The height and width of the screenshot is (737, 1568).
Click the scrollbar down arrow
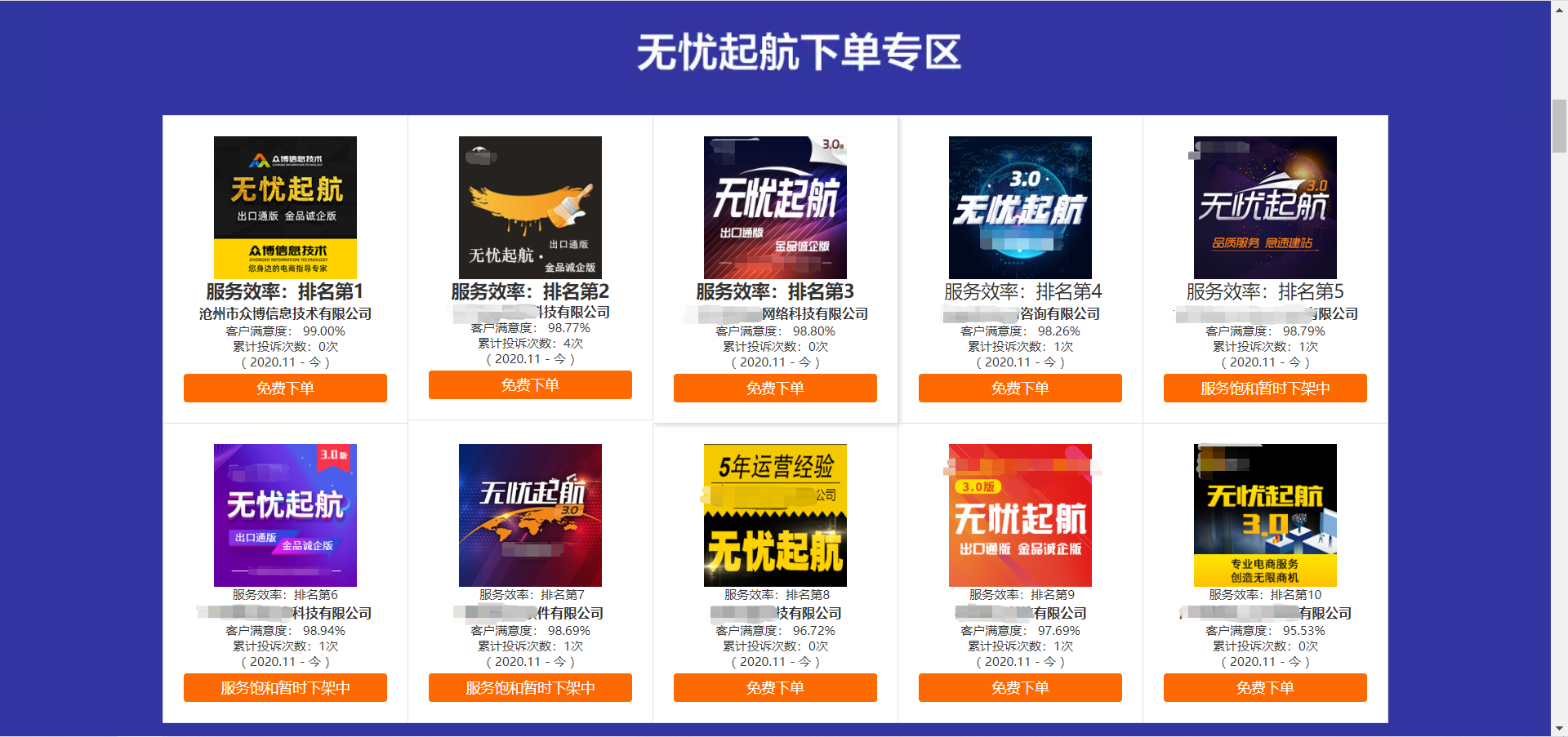click(1559, 729)
